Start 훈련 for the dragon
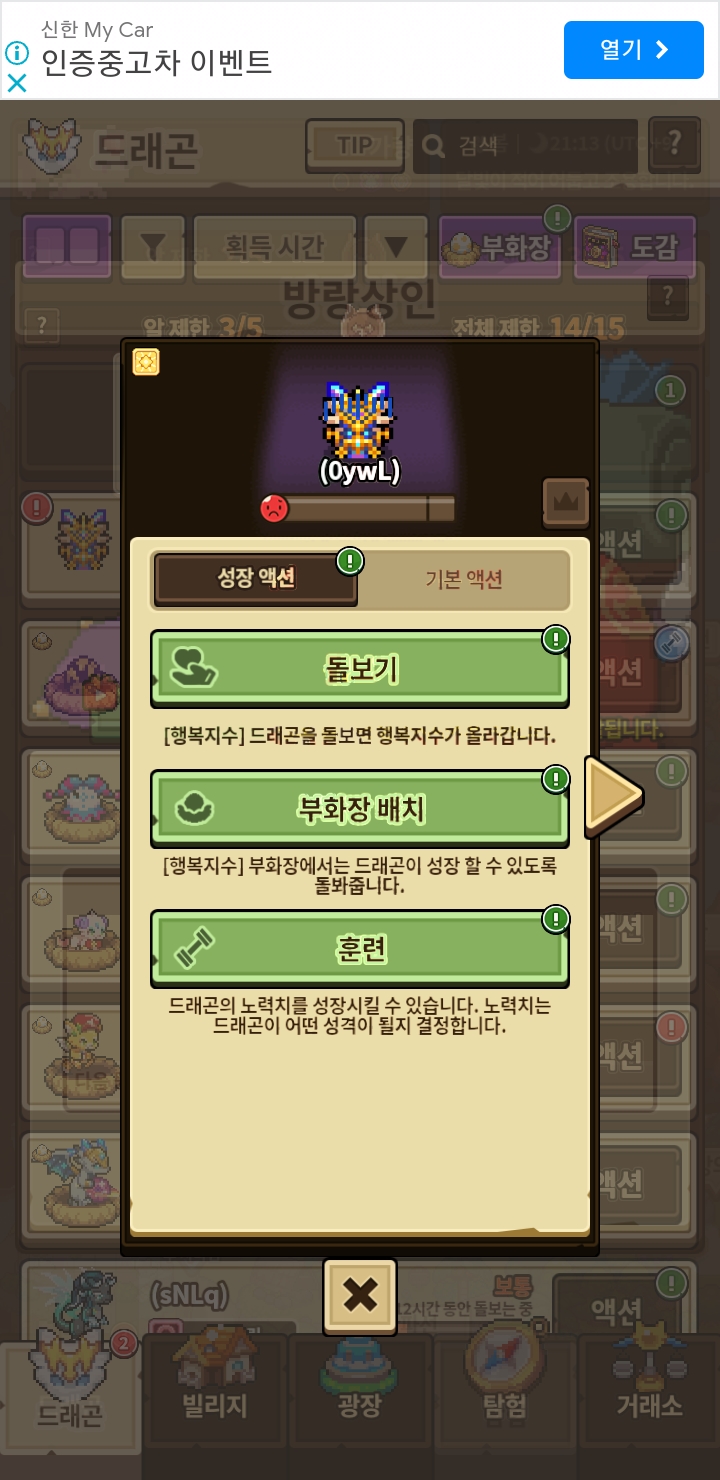This screenshot has height=1480, width=720. [x=360, y=948]
